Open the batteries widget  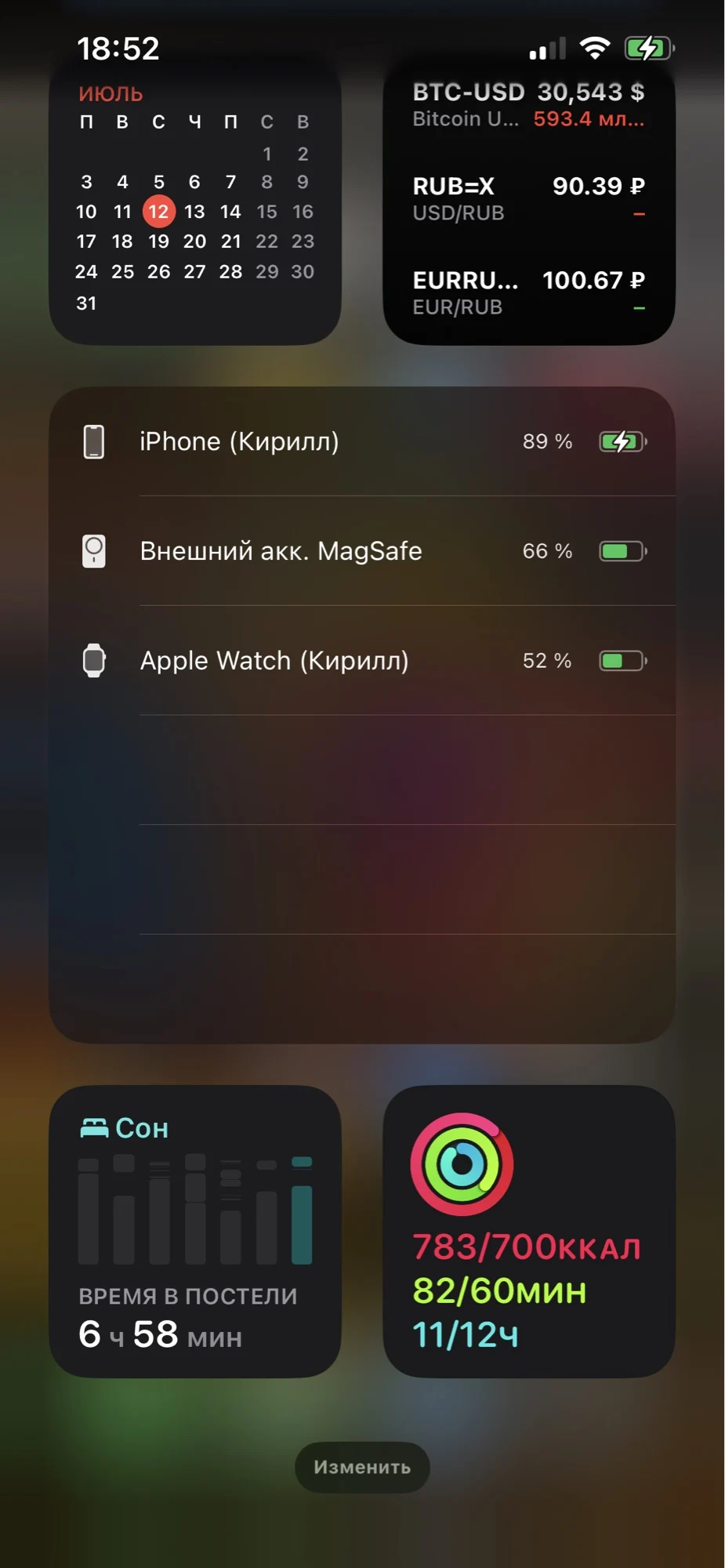pyautogui.click(x=362, y=713)
